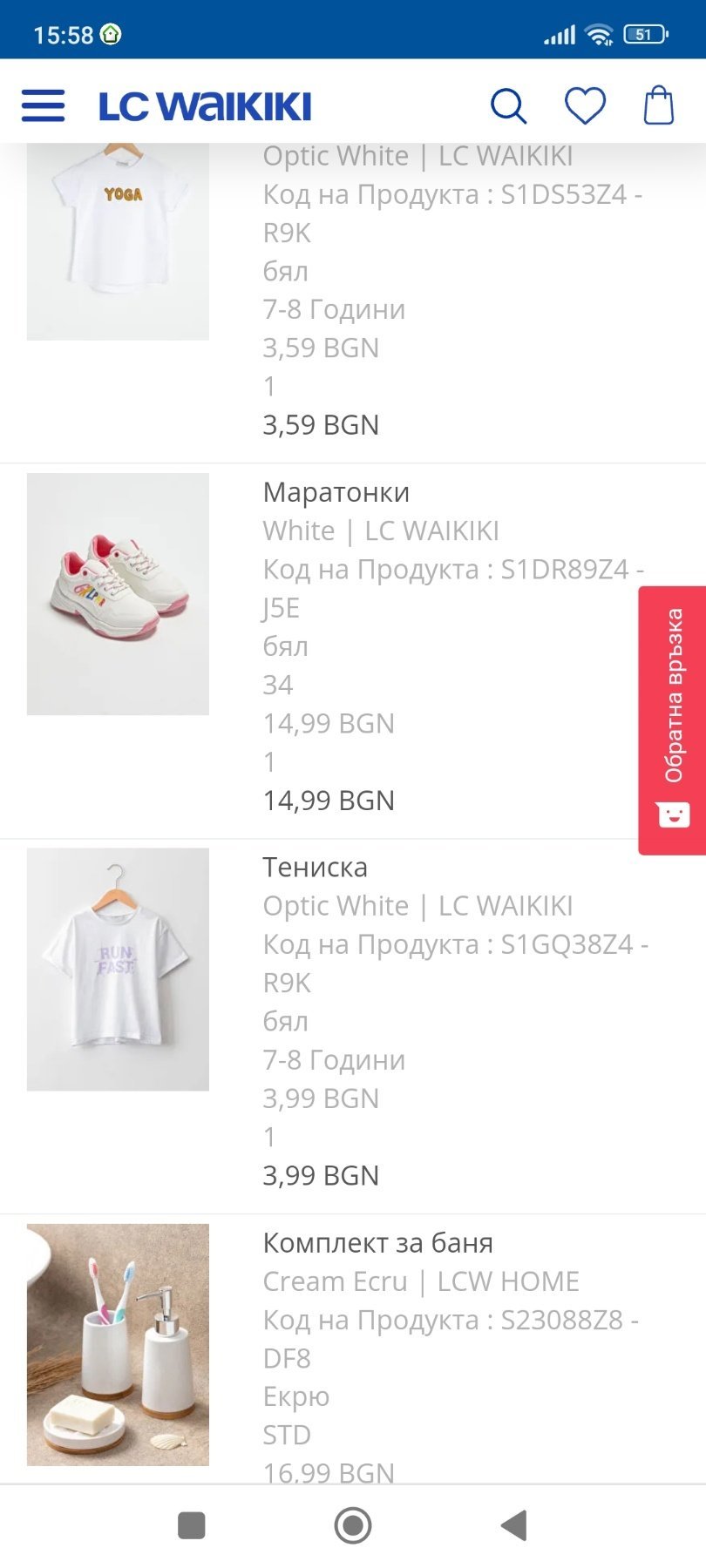This screenshot has height=1568, width=706.
Task: Open the RUN FAST Тениска product image
Action: [118, 969]
